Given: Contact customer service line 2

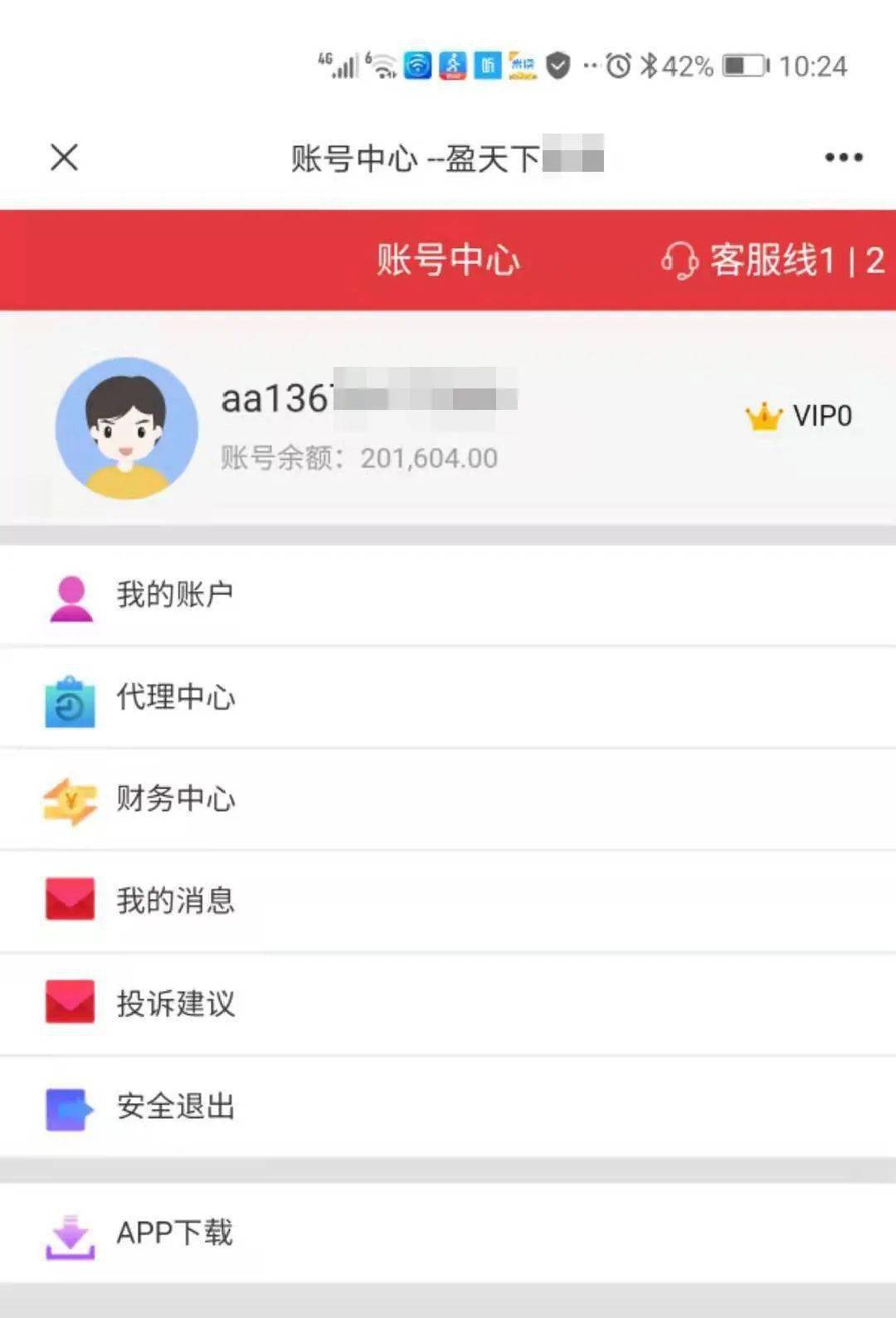Looking at the screenshot, I should point(874,261).
